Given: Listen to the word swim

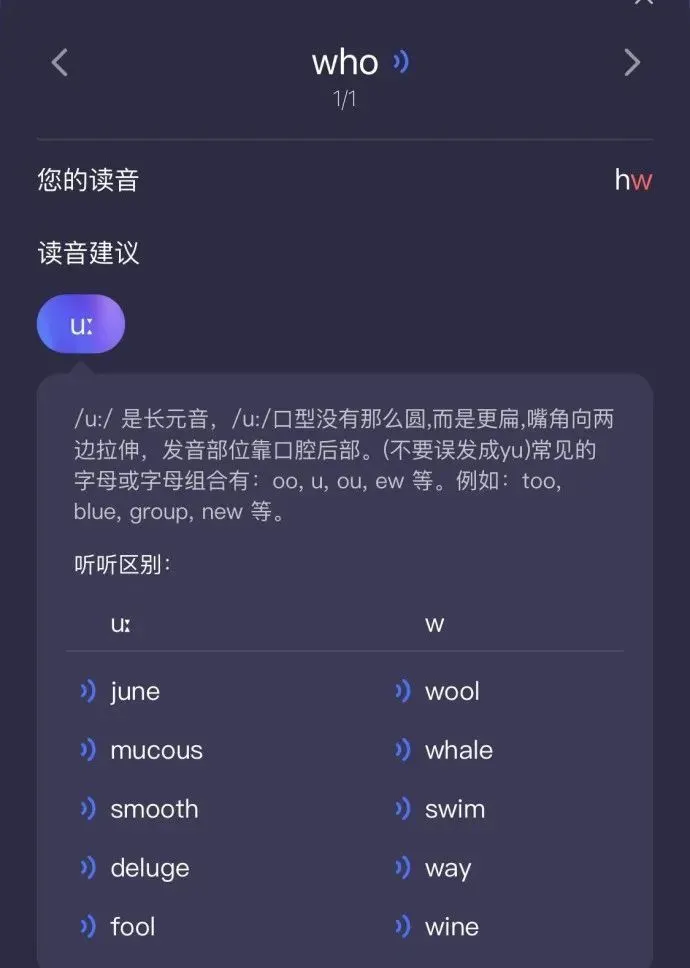Looking at the screenshot, I should click(403, 809).
